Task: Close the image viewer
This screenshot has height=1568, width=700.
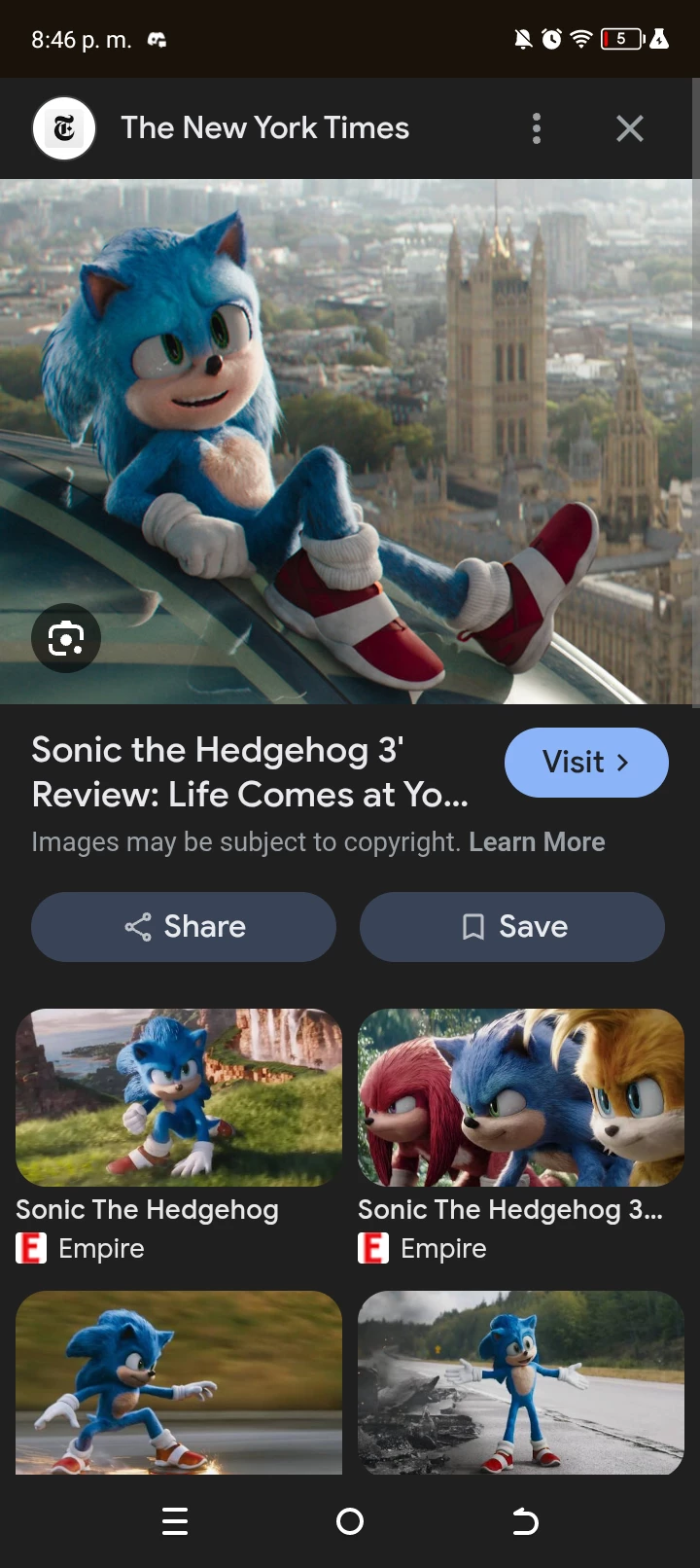Action: tap(630, 128)
